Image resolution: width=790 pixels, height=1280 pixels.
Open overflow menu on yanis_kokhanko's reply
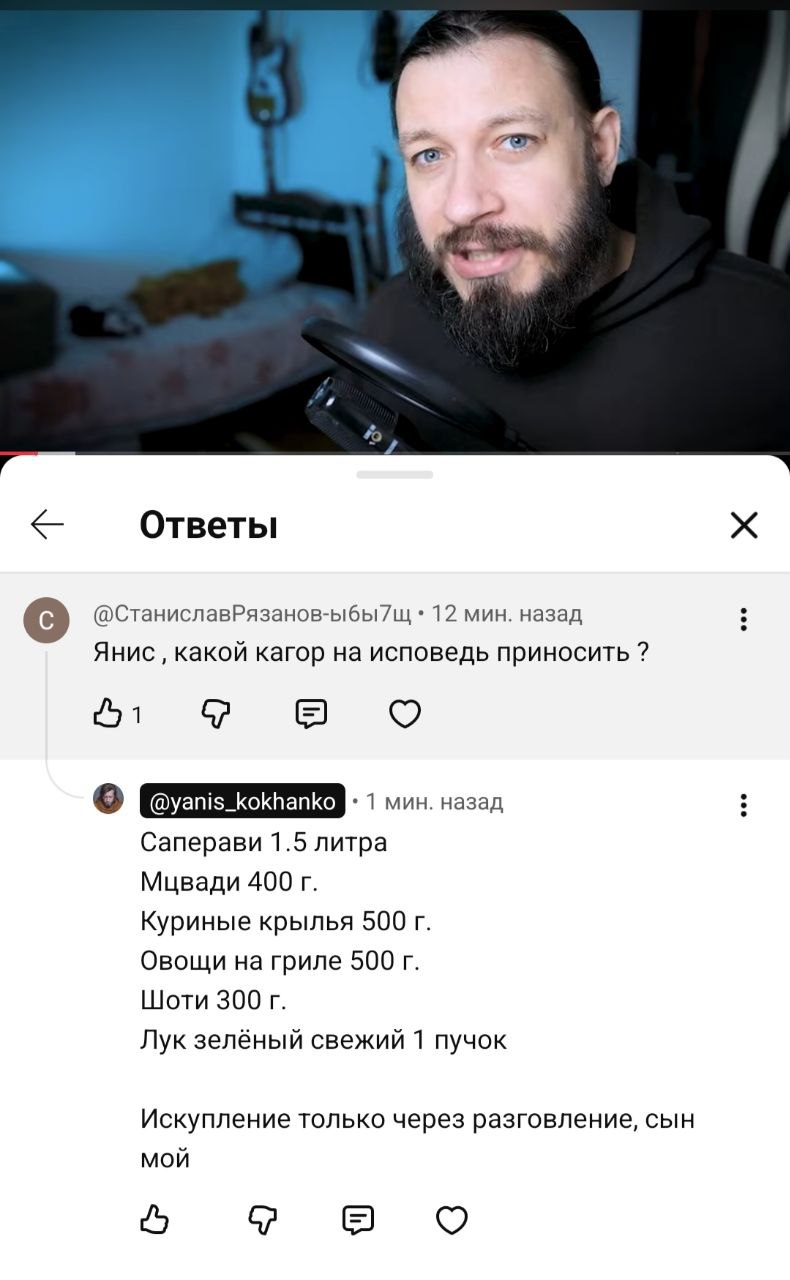point(743,805)
